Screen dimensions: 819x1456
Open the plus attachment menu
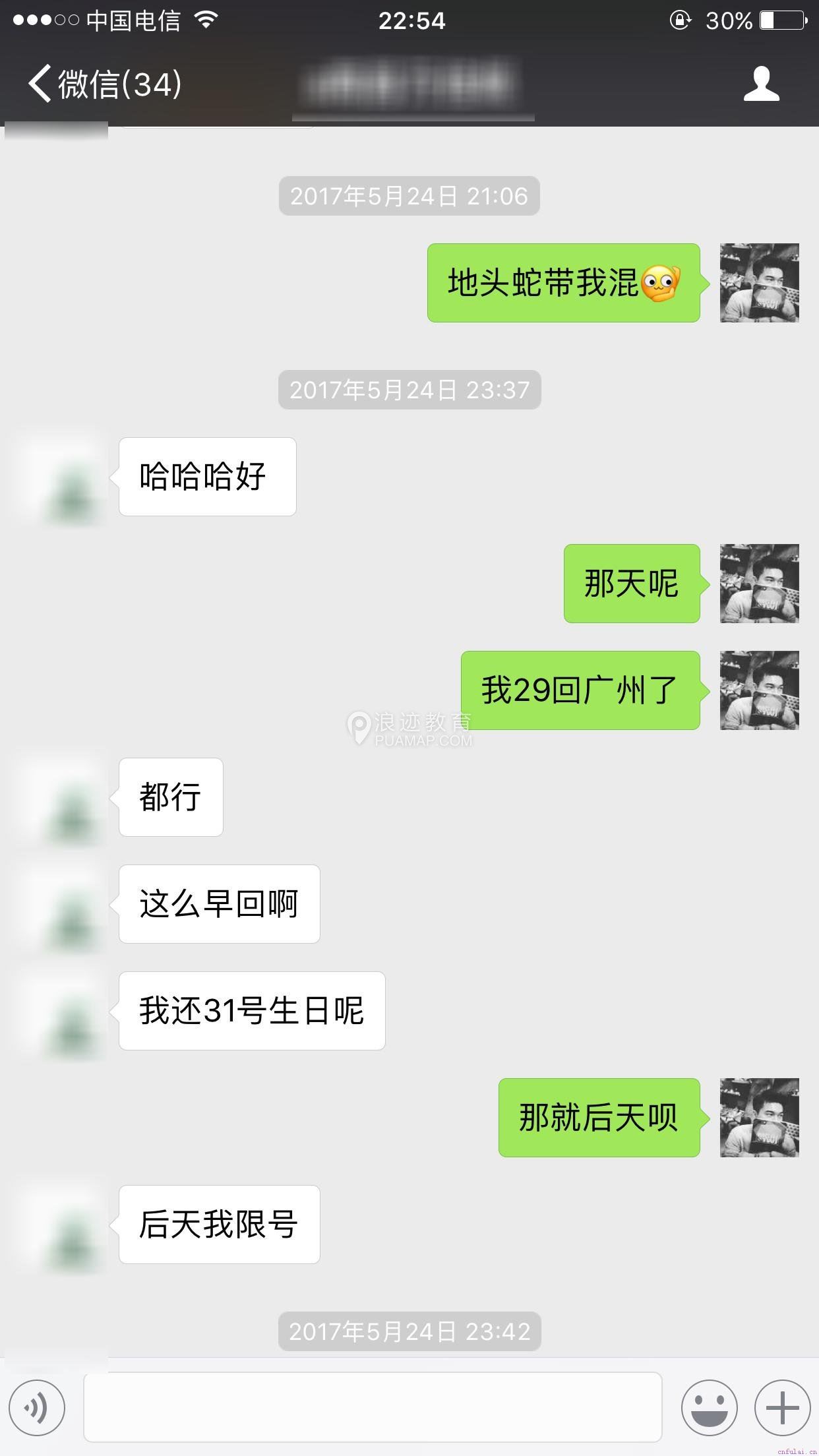click(782, 1408)
